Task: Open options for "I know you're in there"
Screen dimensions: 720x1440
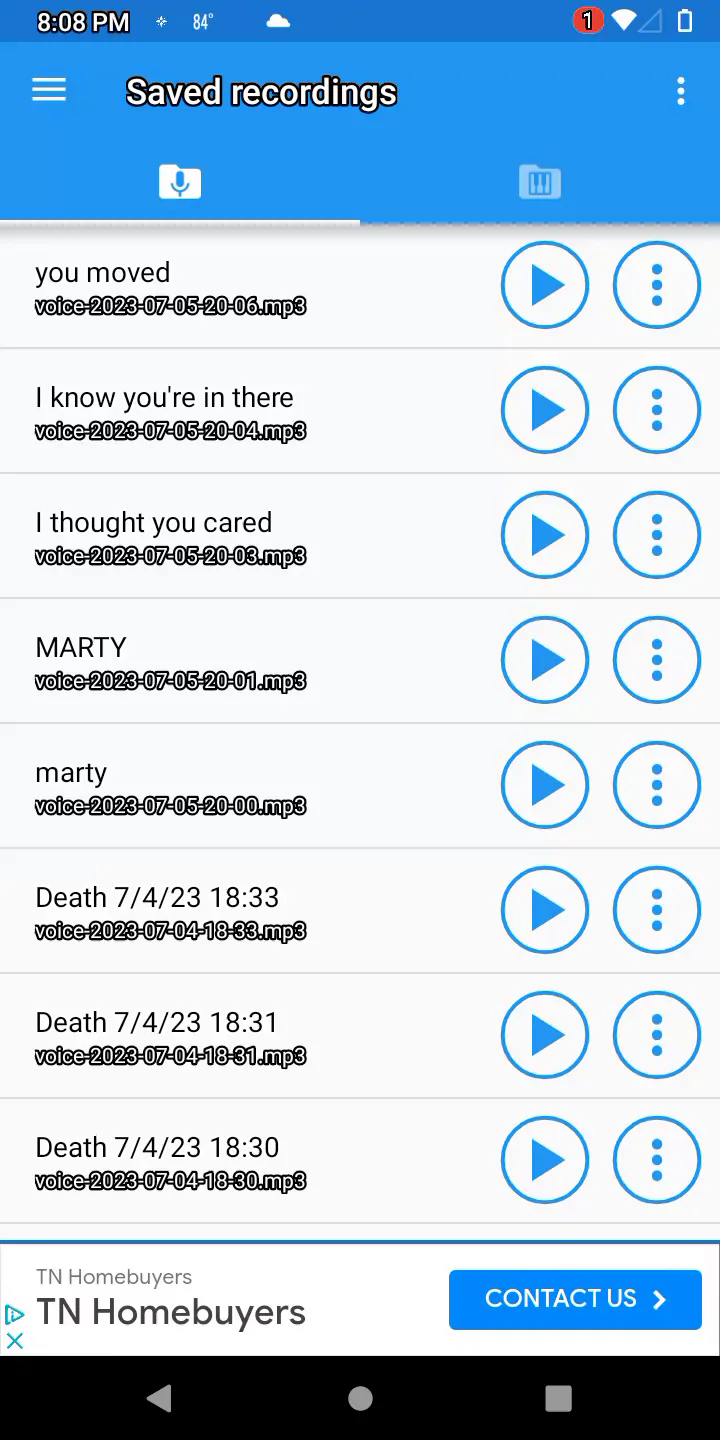Action: tap(656, 410)
